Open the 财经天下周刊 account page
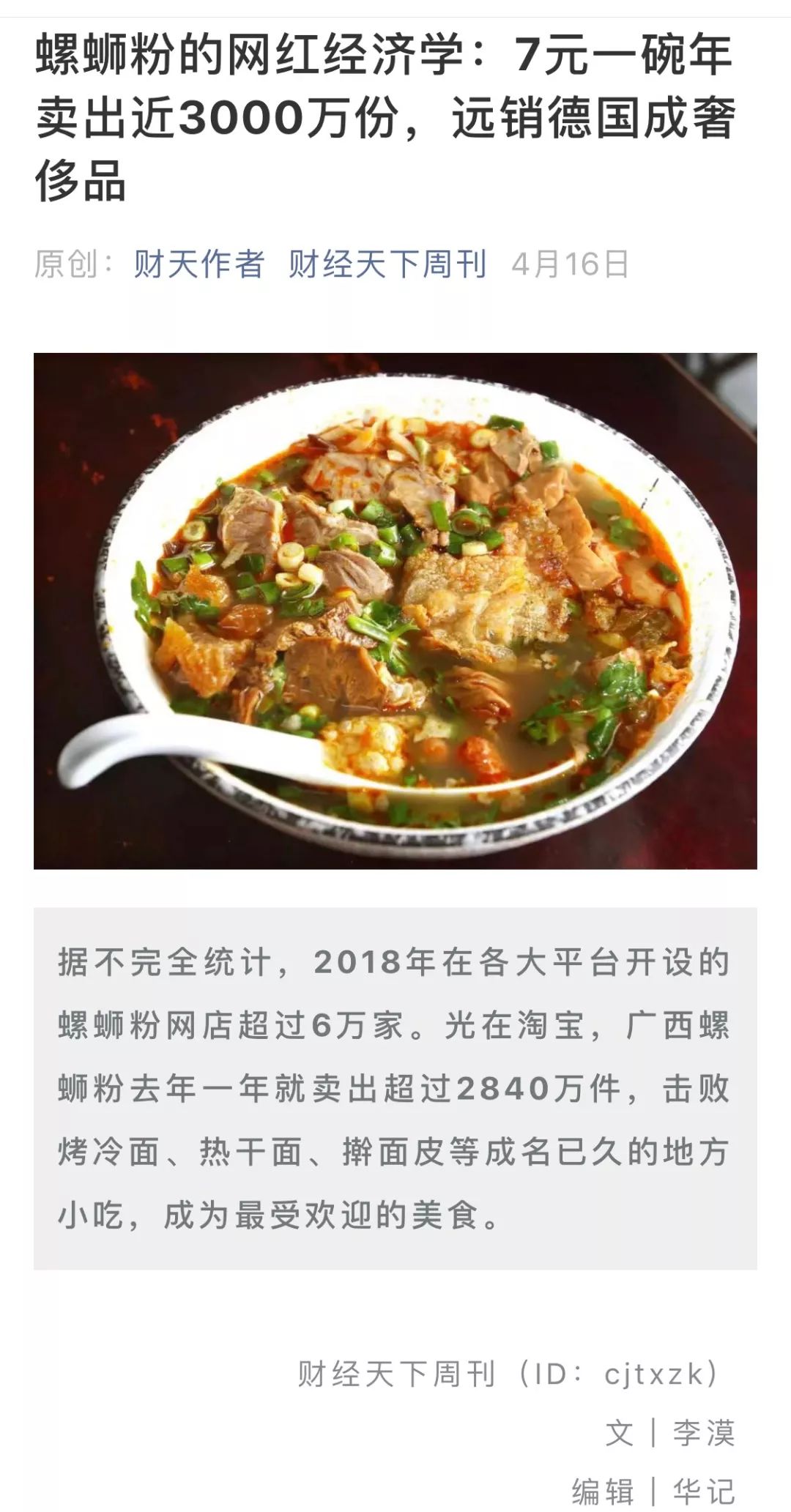The height and width of the screenshot is (1512, 791). (387, 264)
